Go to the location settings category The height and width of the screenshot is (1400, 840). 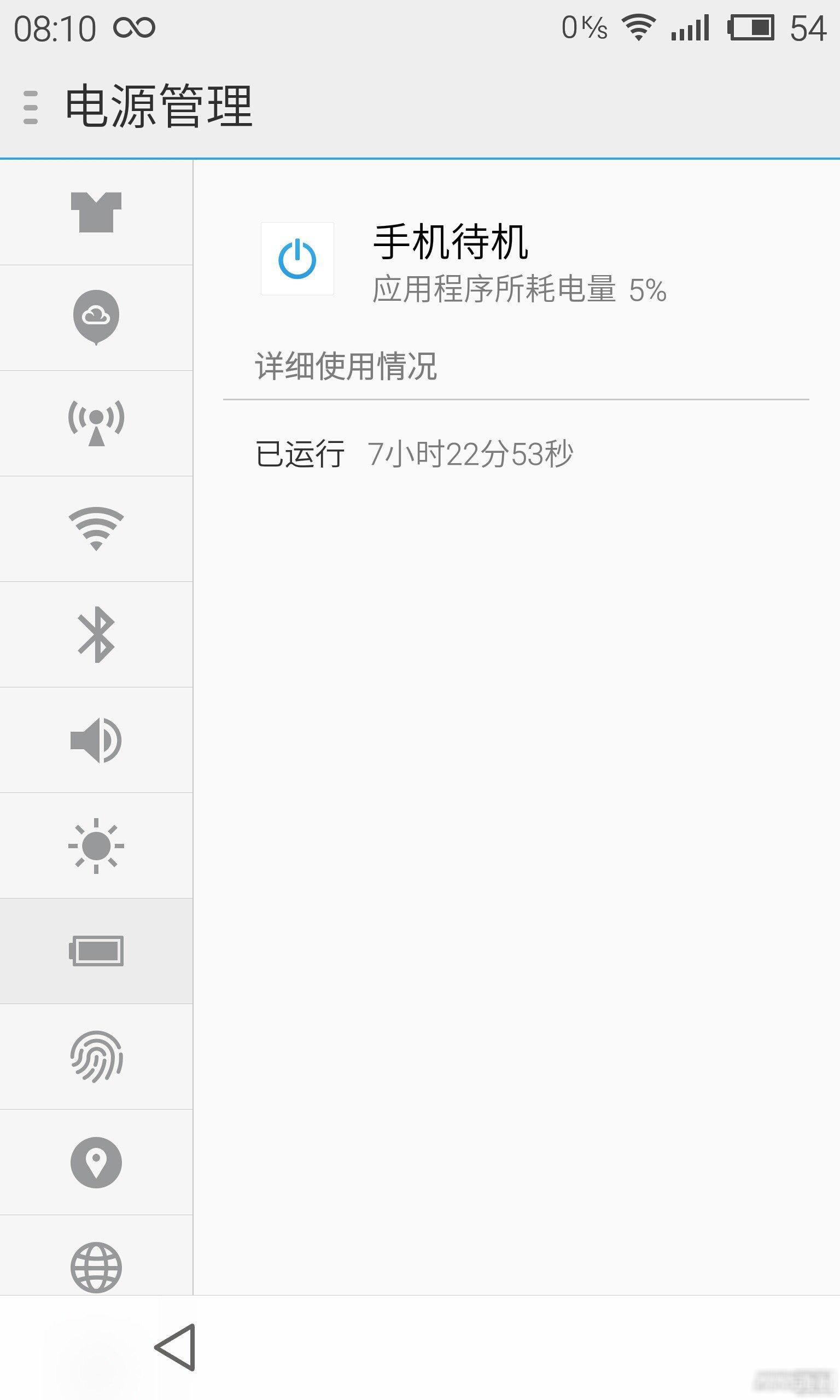coord(96,1162)
